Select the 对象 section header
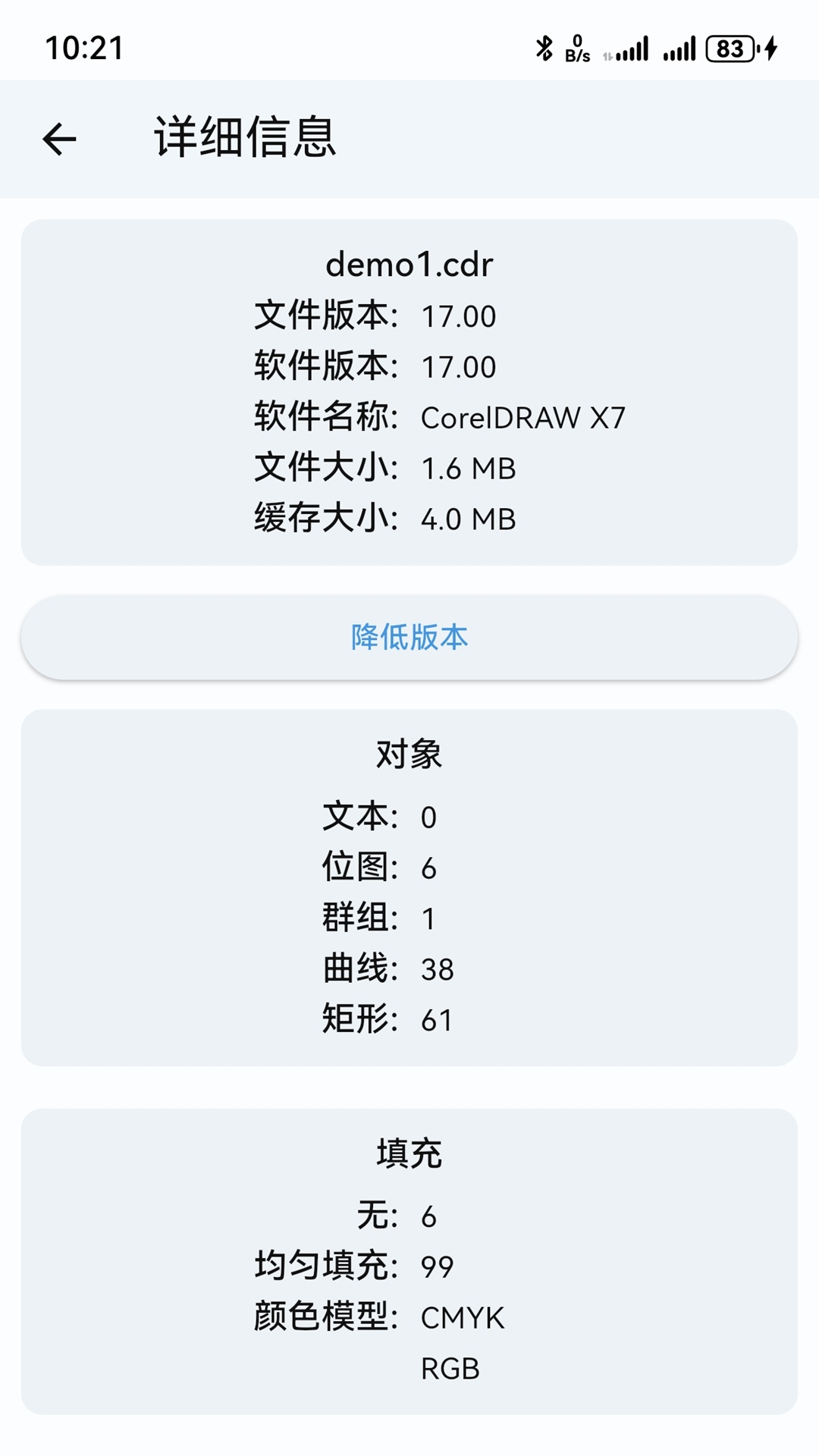This screenshot has width=819, height=1456. pyautogui.click(x=409, y=752)
